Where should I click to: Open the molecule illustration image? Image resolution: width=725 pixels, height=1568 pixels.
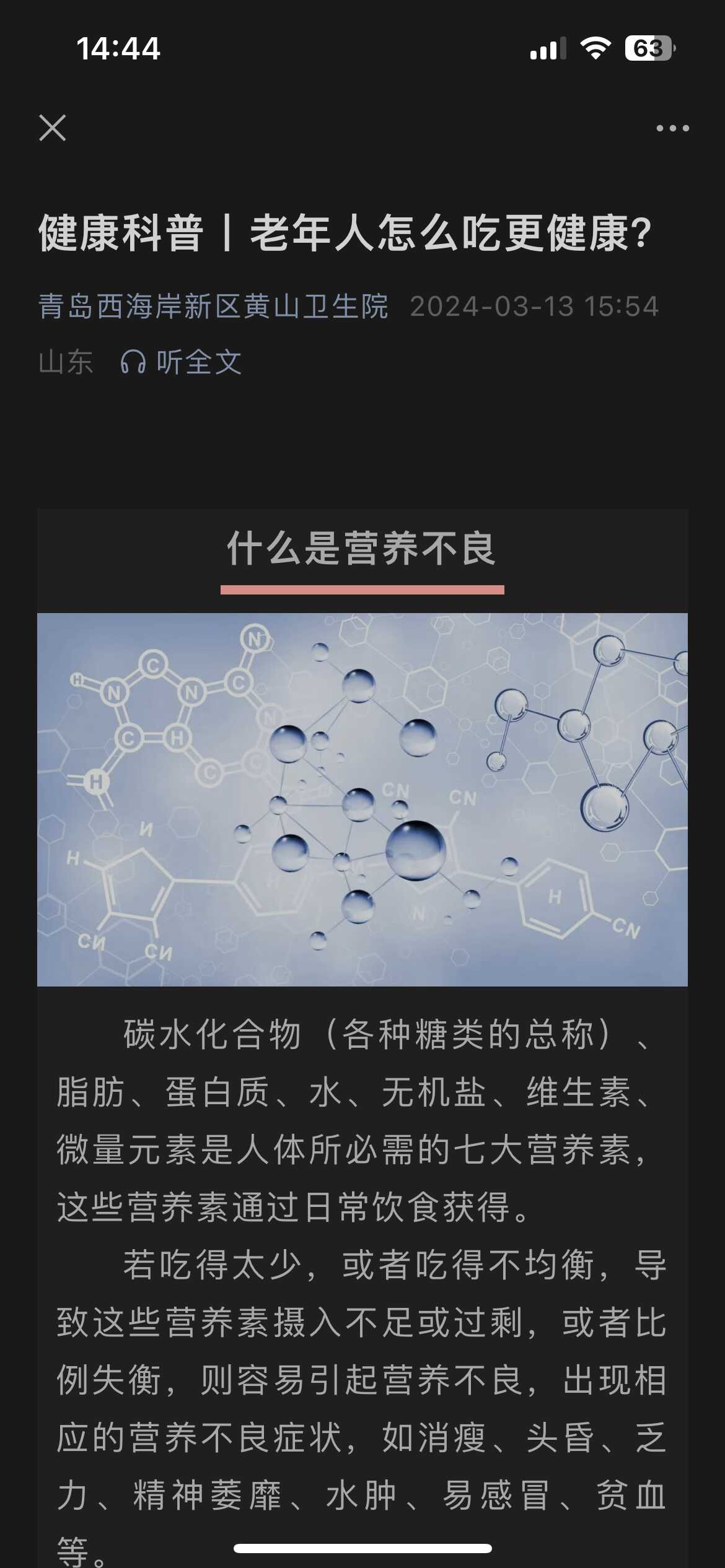(x=362, y=799)
